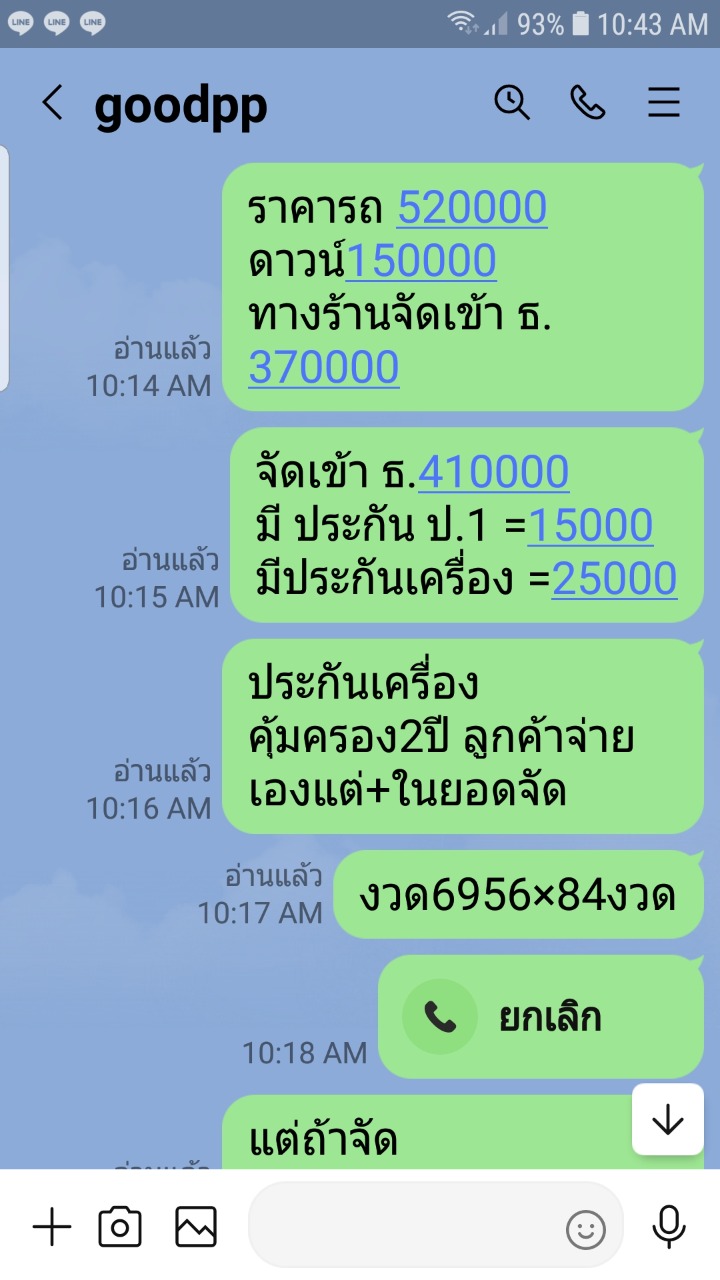Go back from the goodpp chat
This screenshot has height=1280, width=720.
tap(52, 103)
